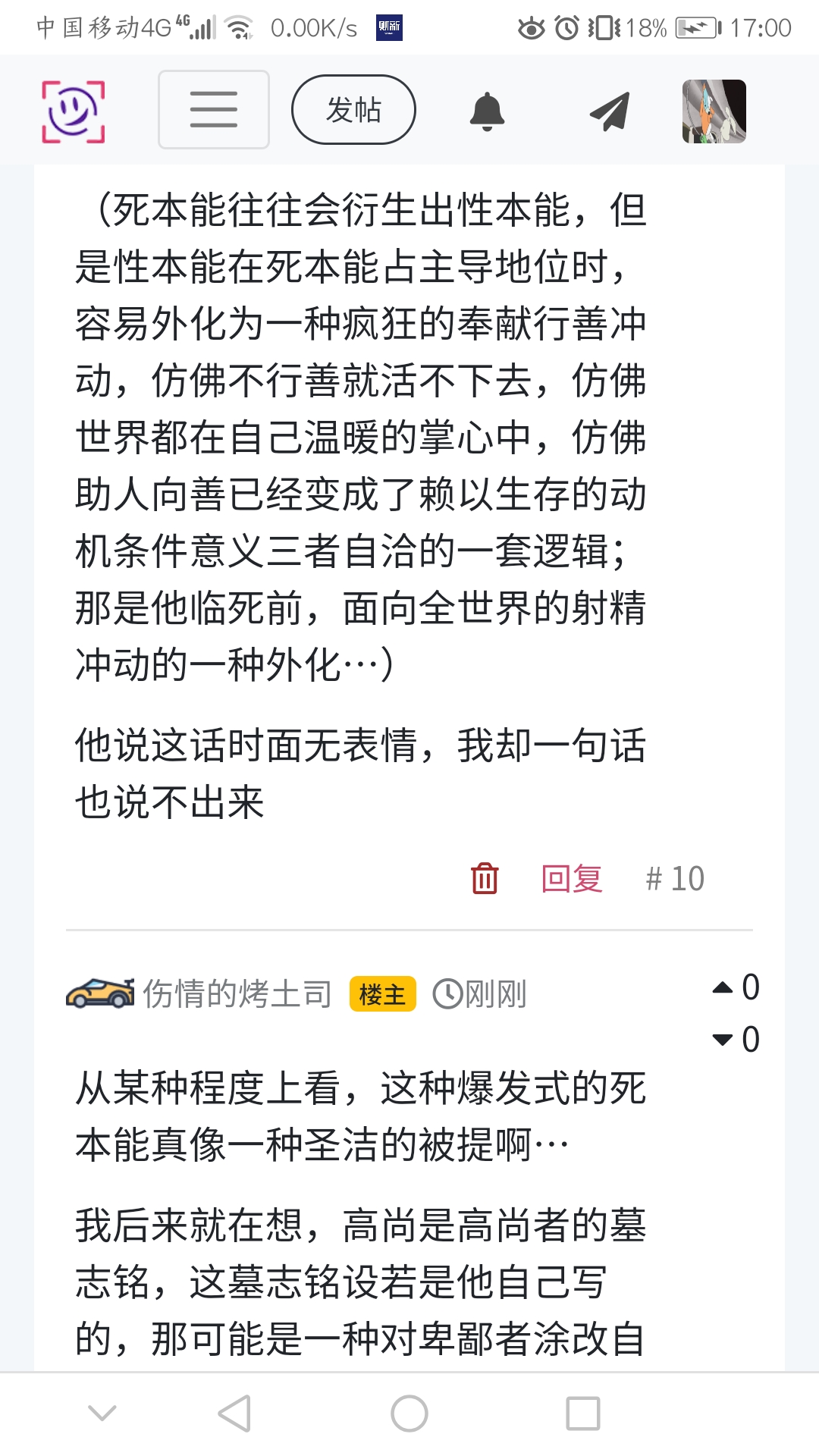819x1456 pixels.
Task: Open 伤情的烤土司's user profile
Action: click(x=237, y=993)
